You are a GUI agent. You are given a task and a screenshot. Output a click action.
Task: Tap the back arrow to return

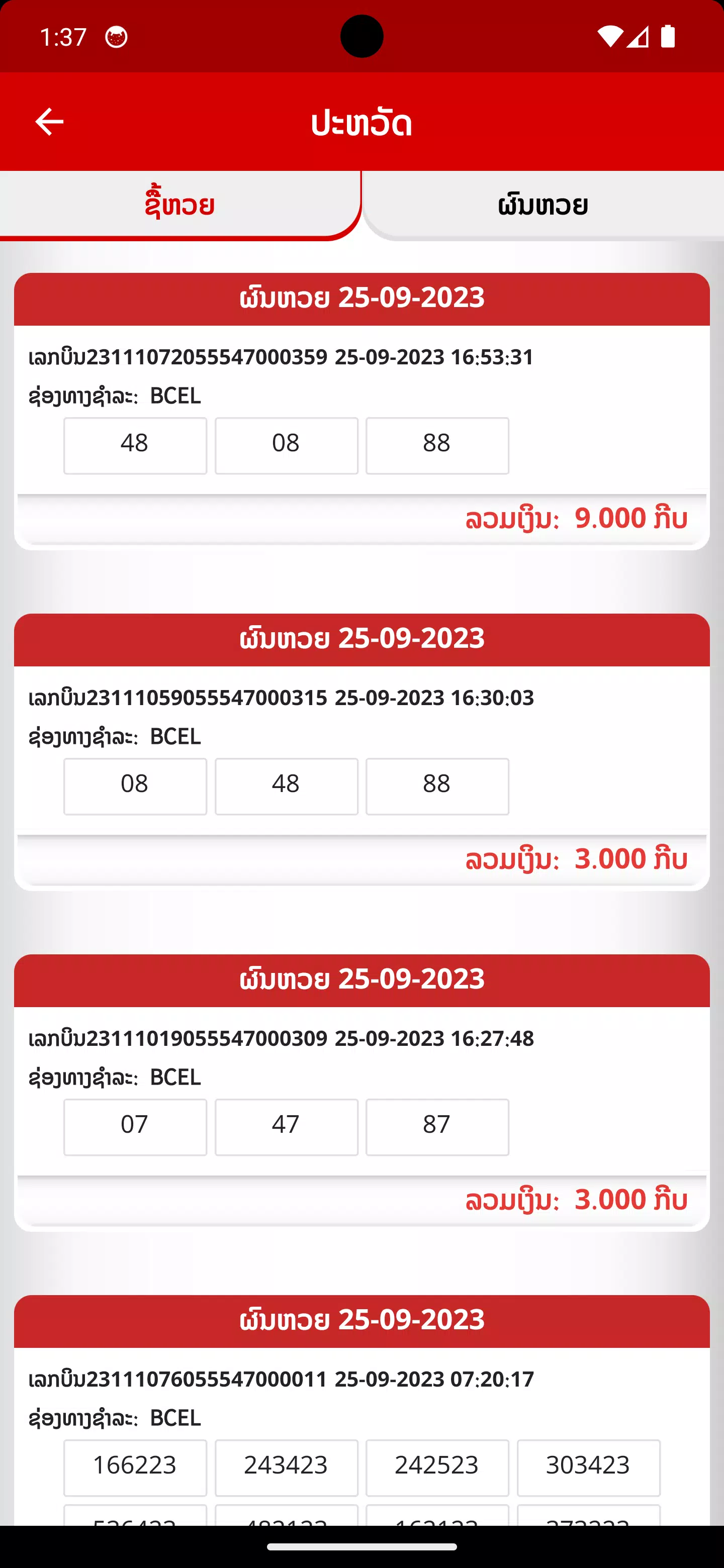(x=49, y=121)
